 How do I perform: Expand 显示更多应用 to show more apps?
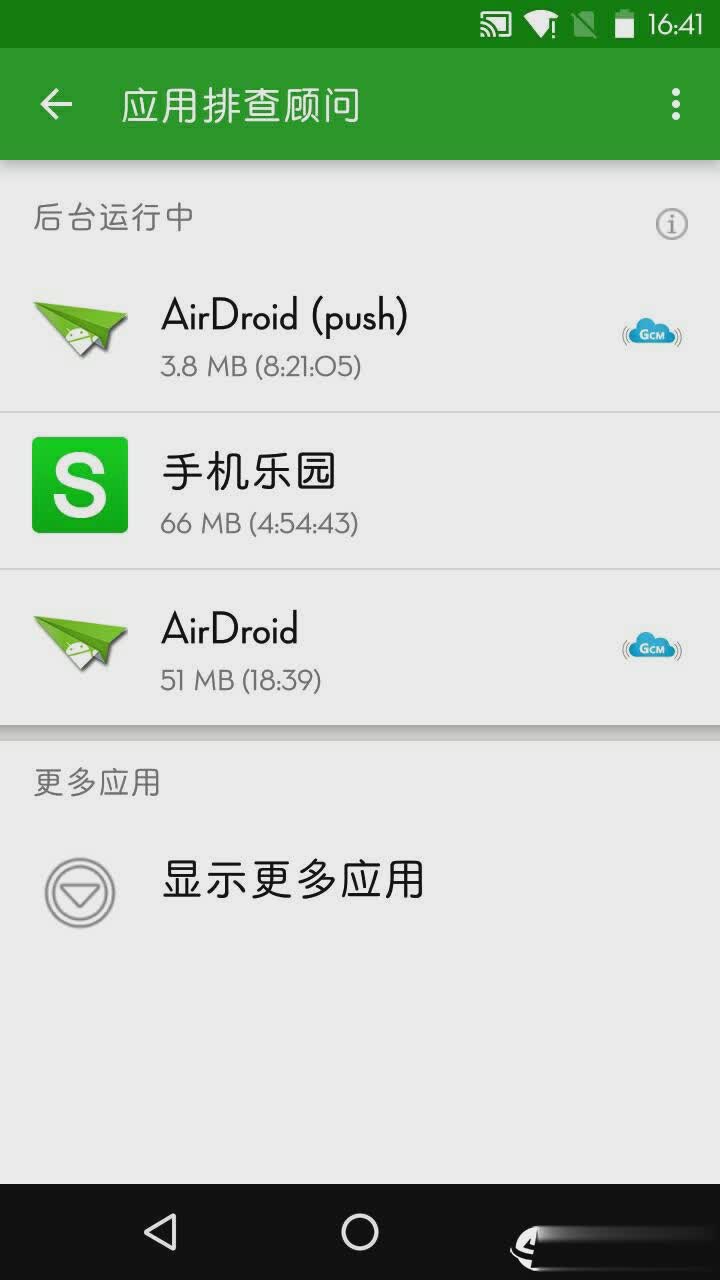pos(292,881)
